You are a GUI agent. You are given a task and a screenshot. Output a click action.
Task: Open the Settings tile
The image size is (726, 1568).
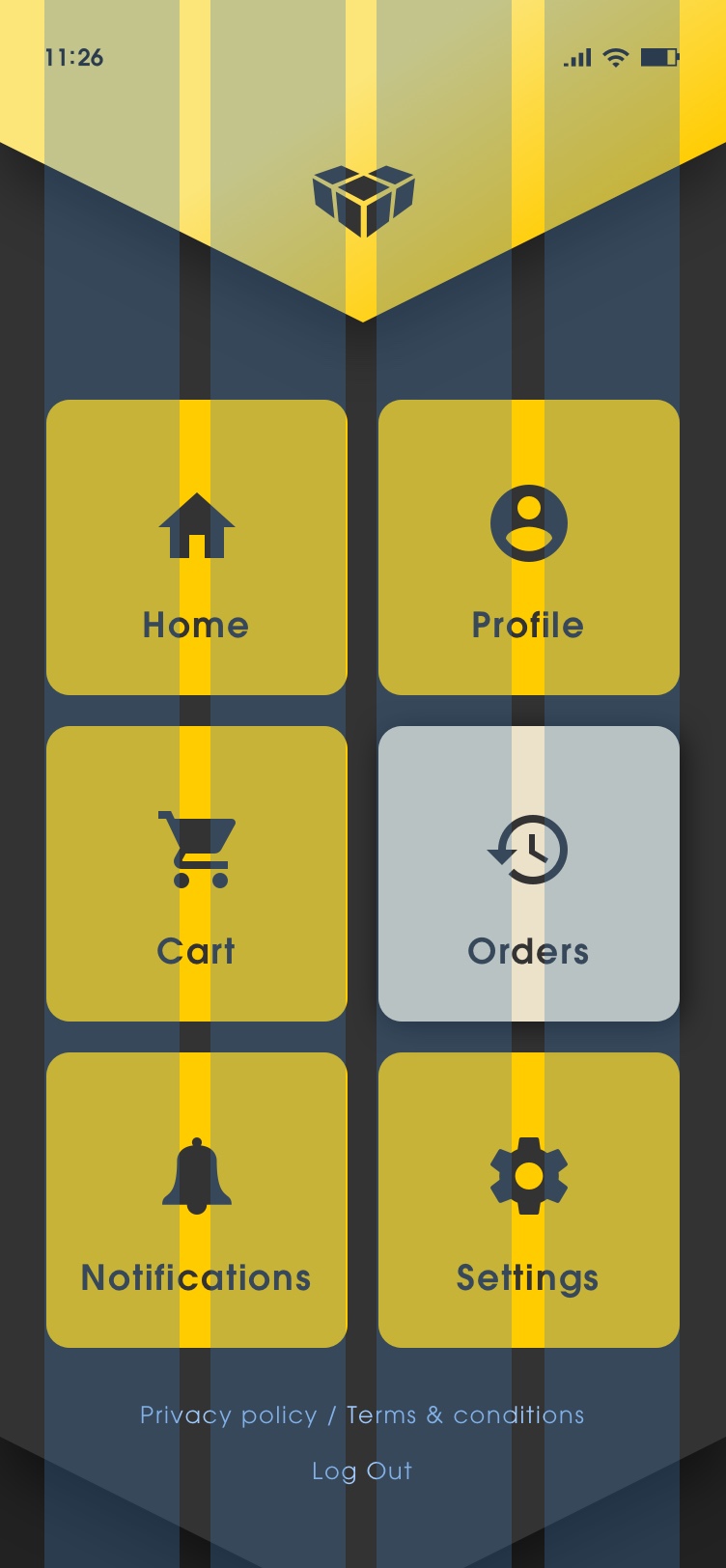(x=528, y=1200)
